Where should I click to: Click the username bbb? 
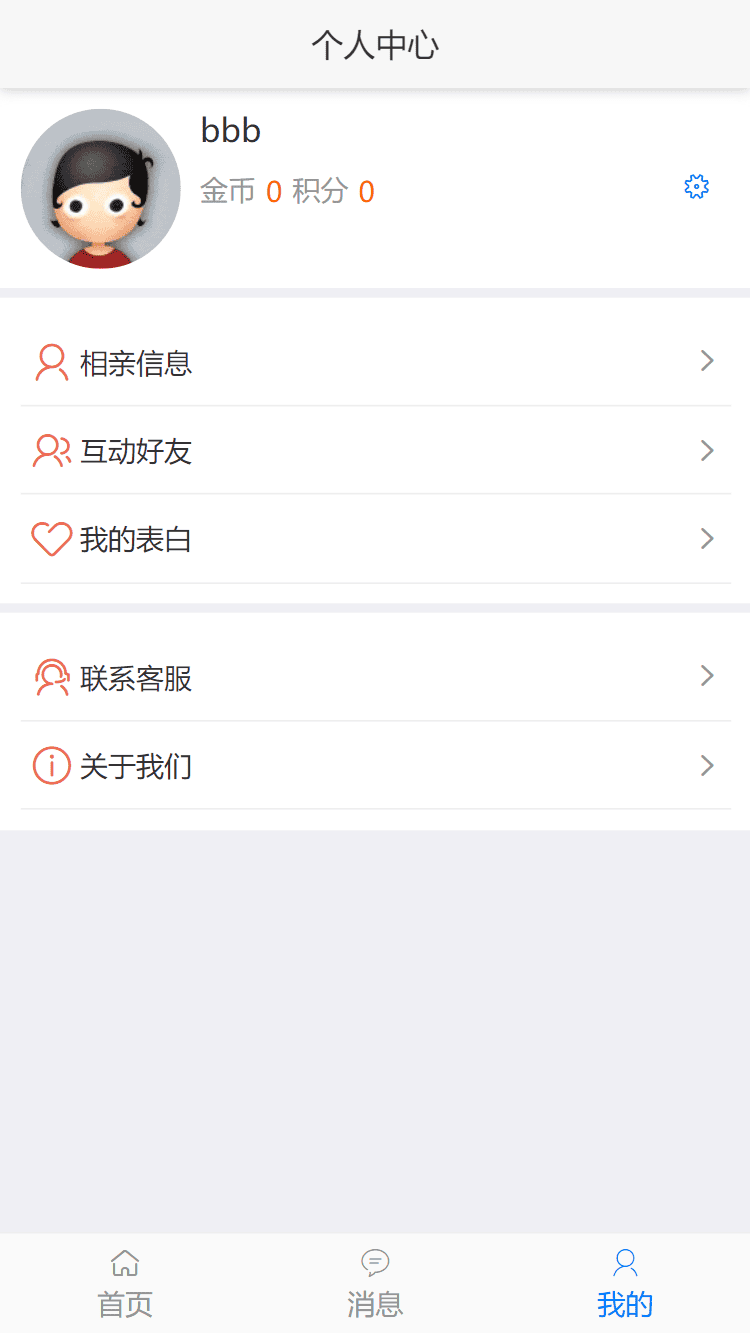click(231, 131)
